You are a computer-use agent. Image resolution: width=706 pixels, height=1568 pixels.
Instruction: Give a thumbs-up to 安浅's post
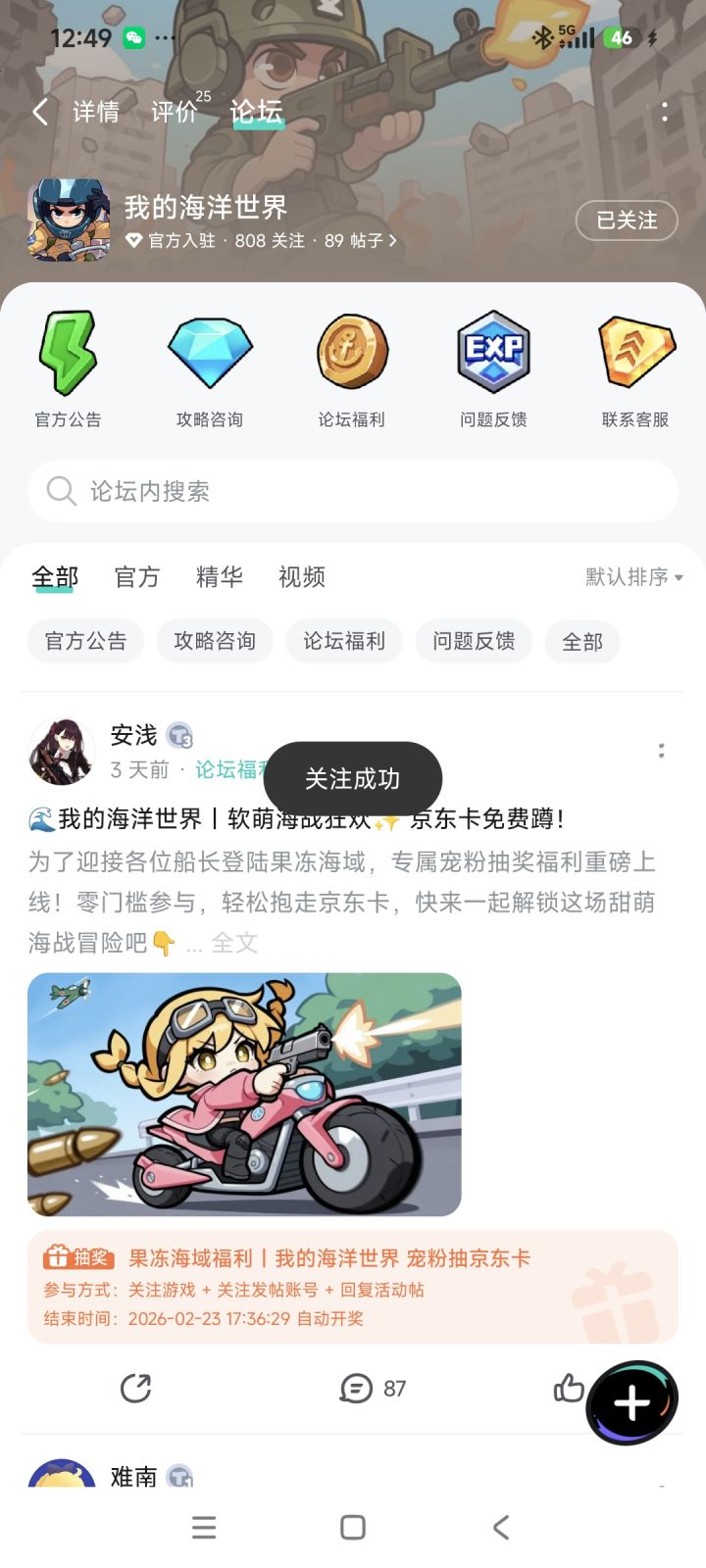[570, 1389]
